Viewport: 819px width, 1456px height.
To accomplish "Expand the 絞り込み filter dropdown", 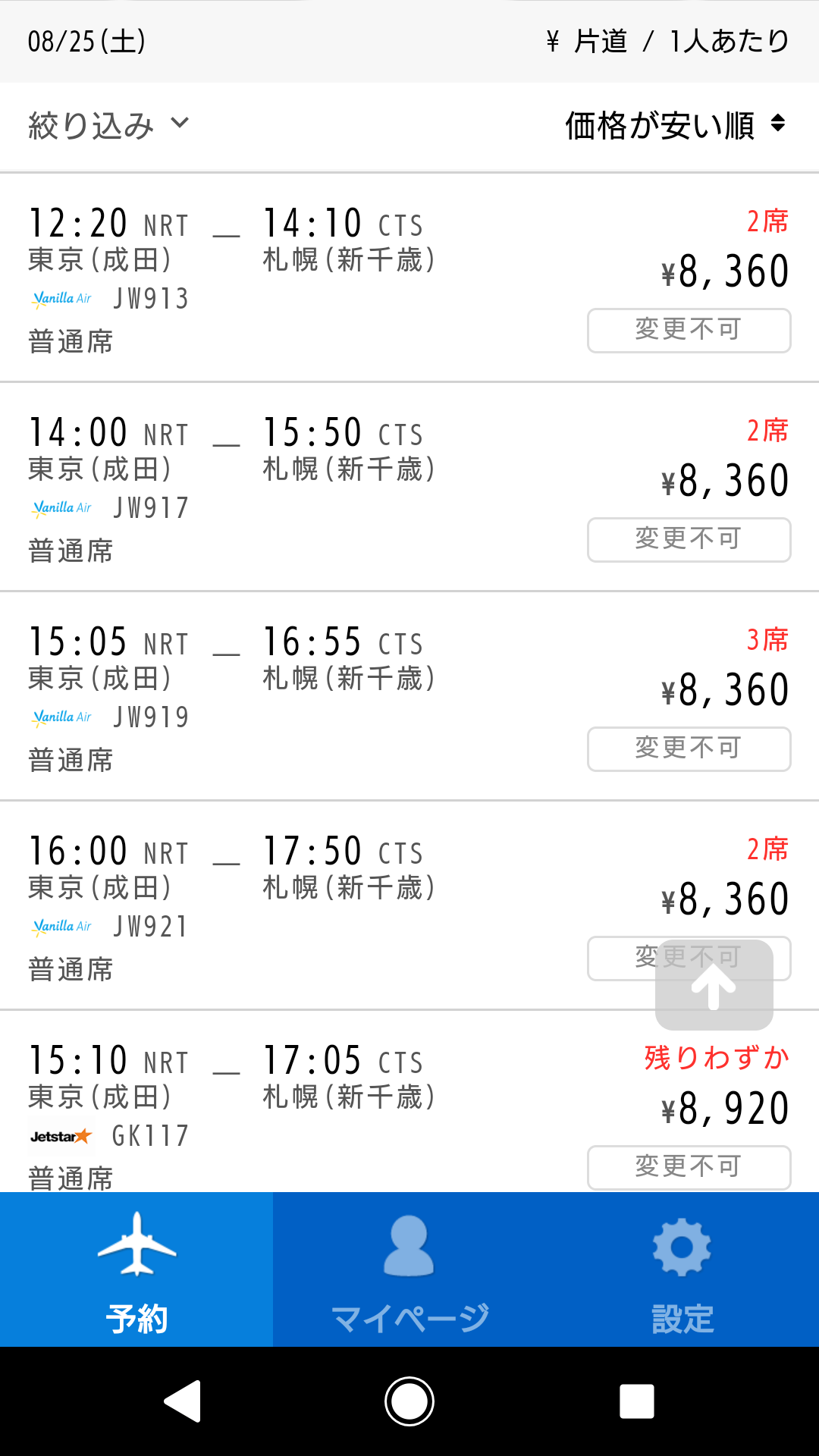I will [108, 125].
